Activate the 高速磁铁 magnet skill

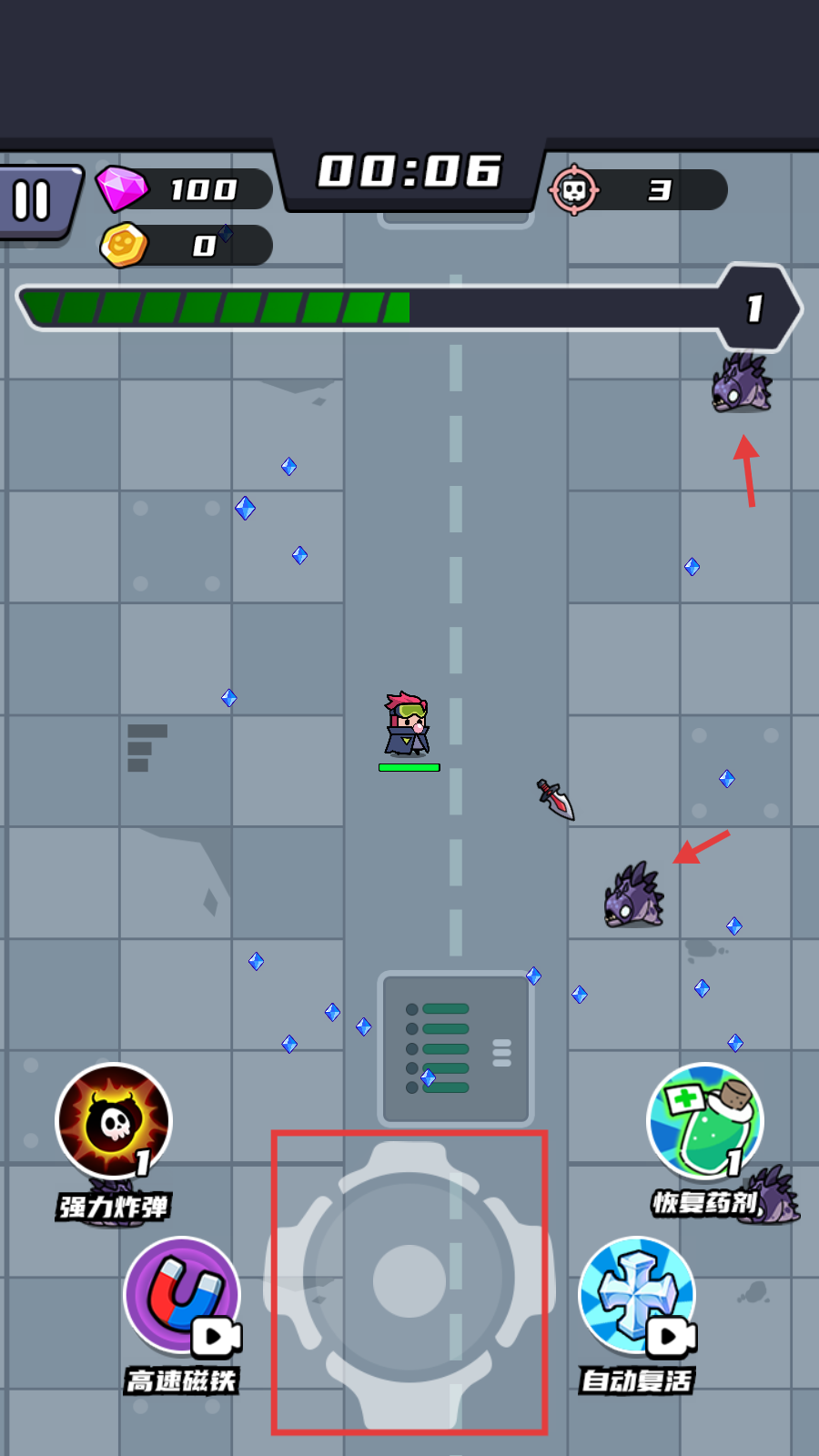point(182,1296)
